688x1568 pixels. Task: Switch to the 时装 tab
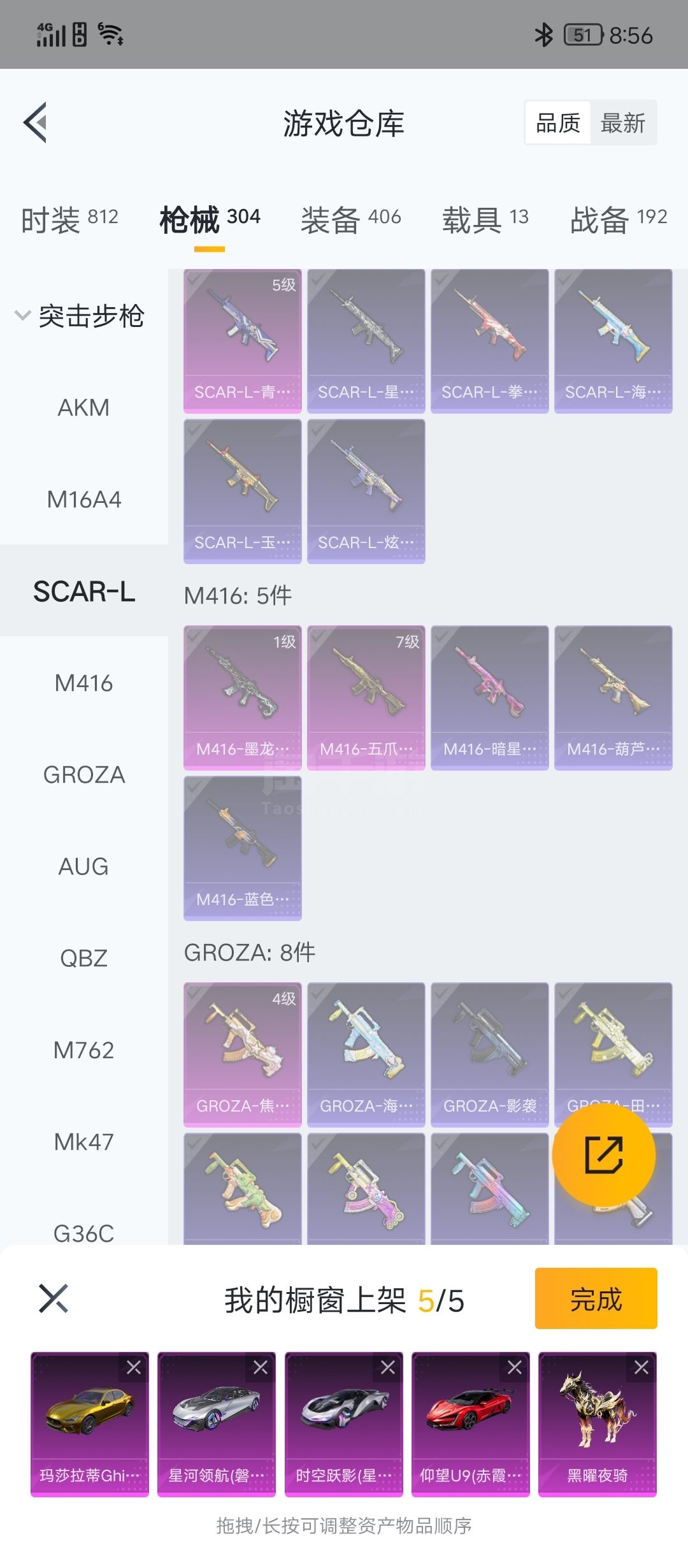click(x=69, y=220)
